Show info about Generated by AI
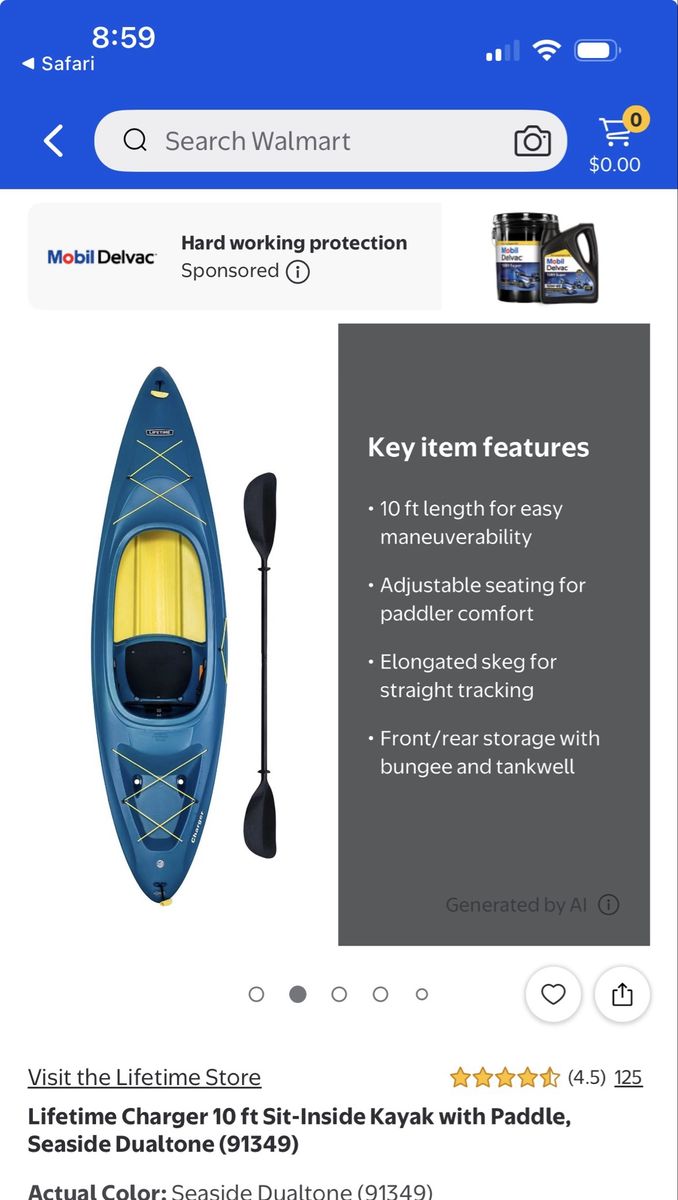Screen dimensions: 678x1200 (x=609, y=905)
